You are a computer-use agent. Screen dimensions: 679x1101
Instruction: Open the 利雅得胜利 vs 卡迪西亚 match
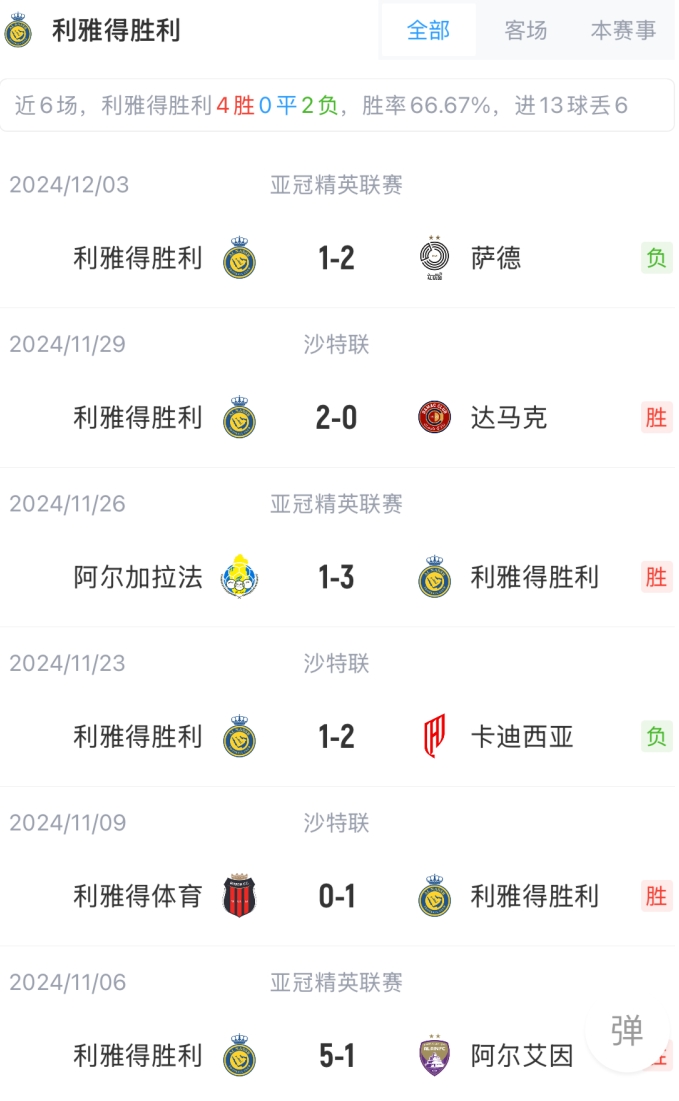pos(336,737)
